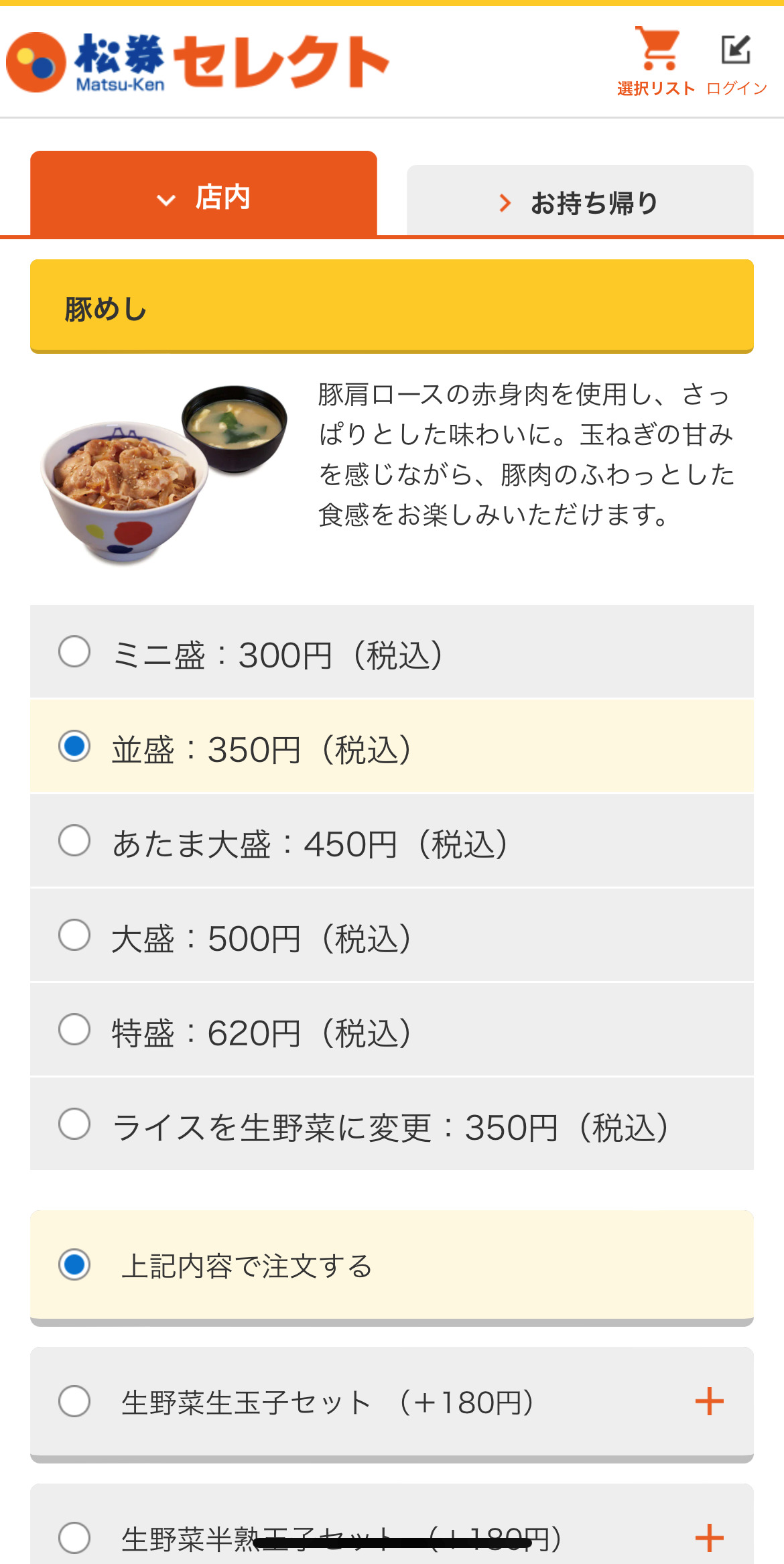Viewport: 784px width, 1564px height.
Task: Select ミニ盛 300円 size
Action: click(392, 652)
